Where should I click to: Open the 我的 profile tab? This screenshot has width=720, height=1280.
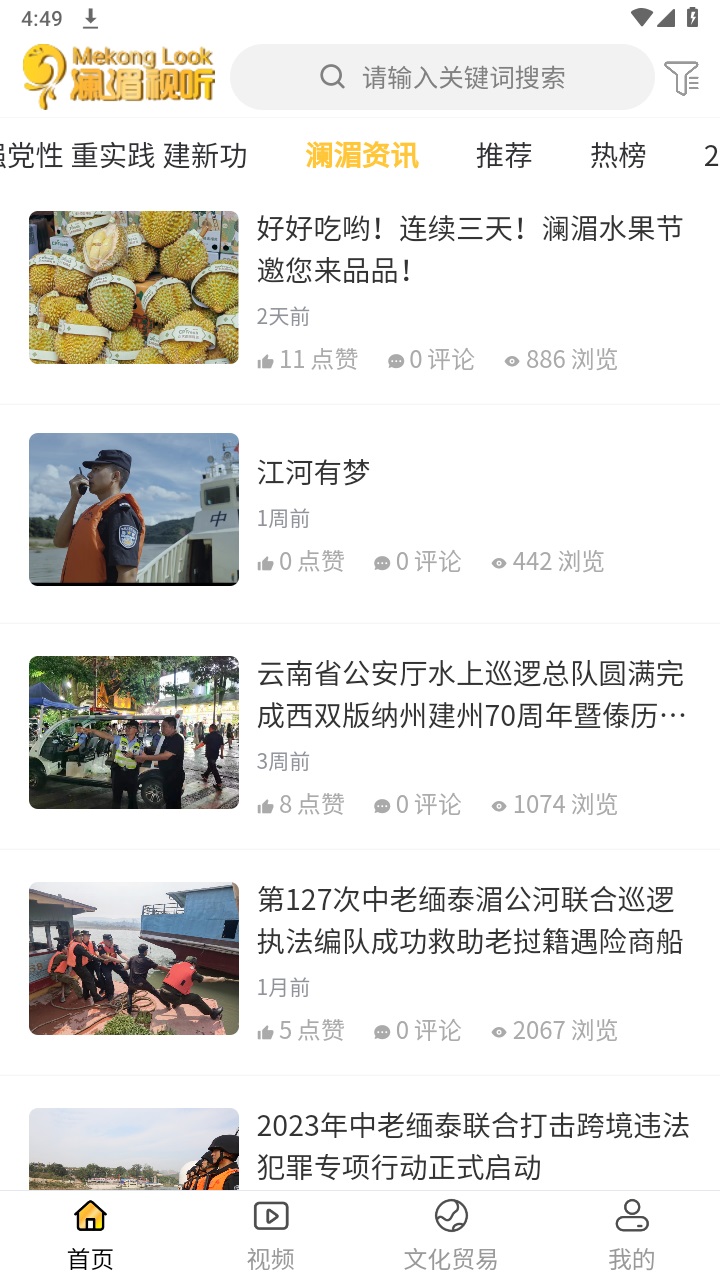[632, 1235]
